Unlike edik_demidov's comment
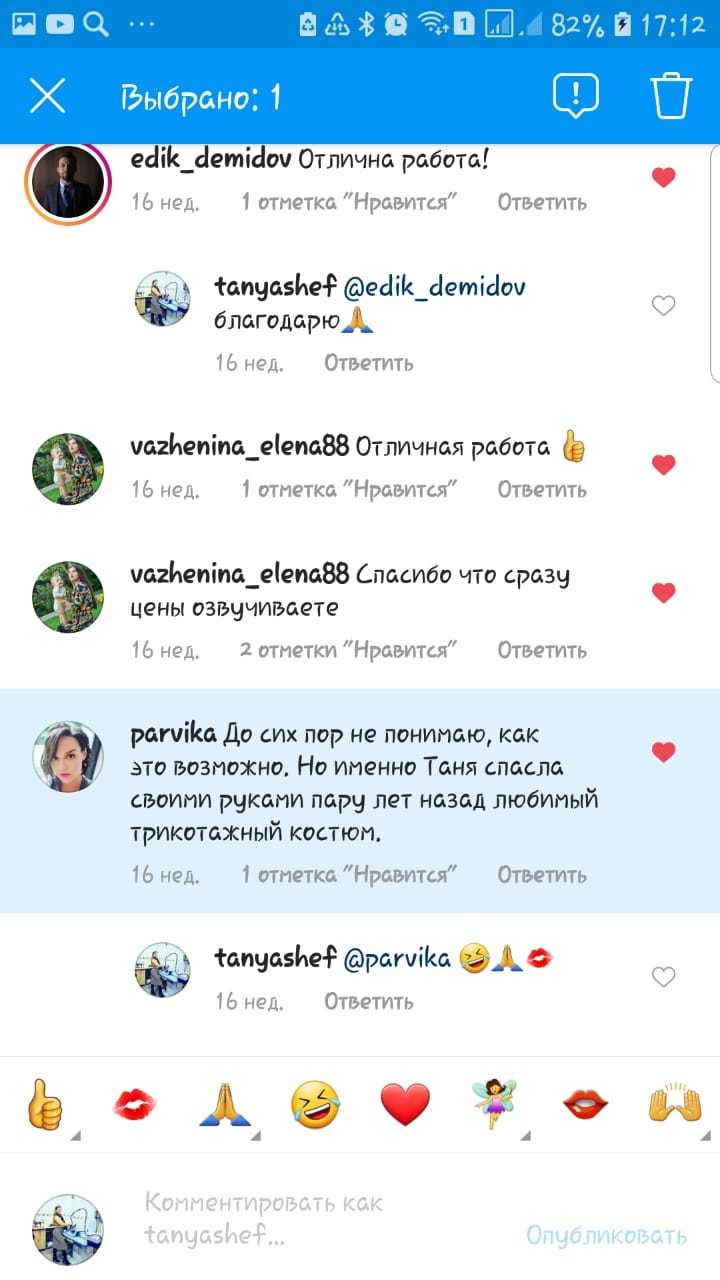 [663, 178]
